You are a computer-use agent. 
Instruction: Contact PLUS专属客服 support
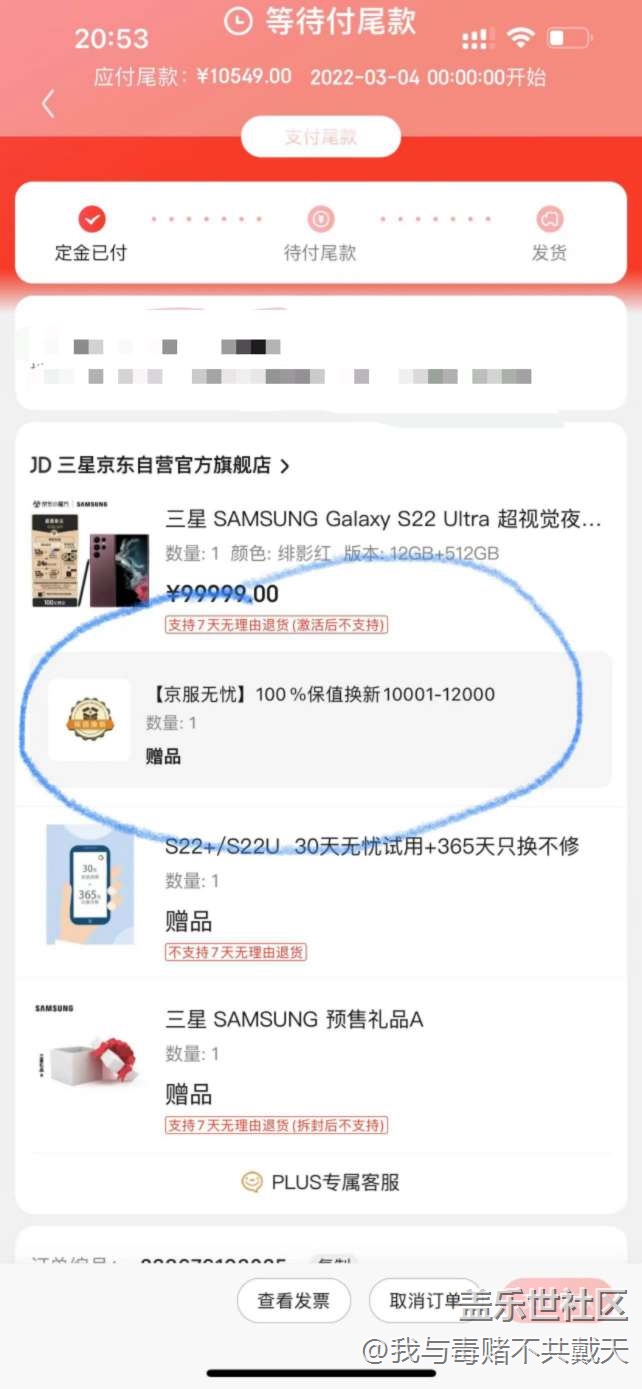pyautogui.click(x=321, y=1182)
